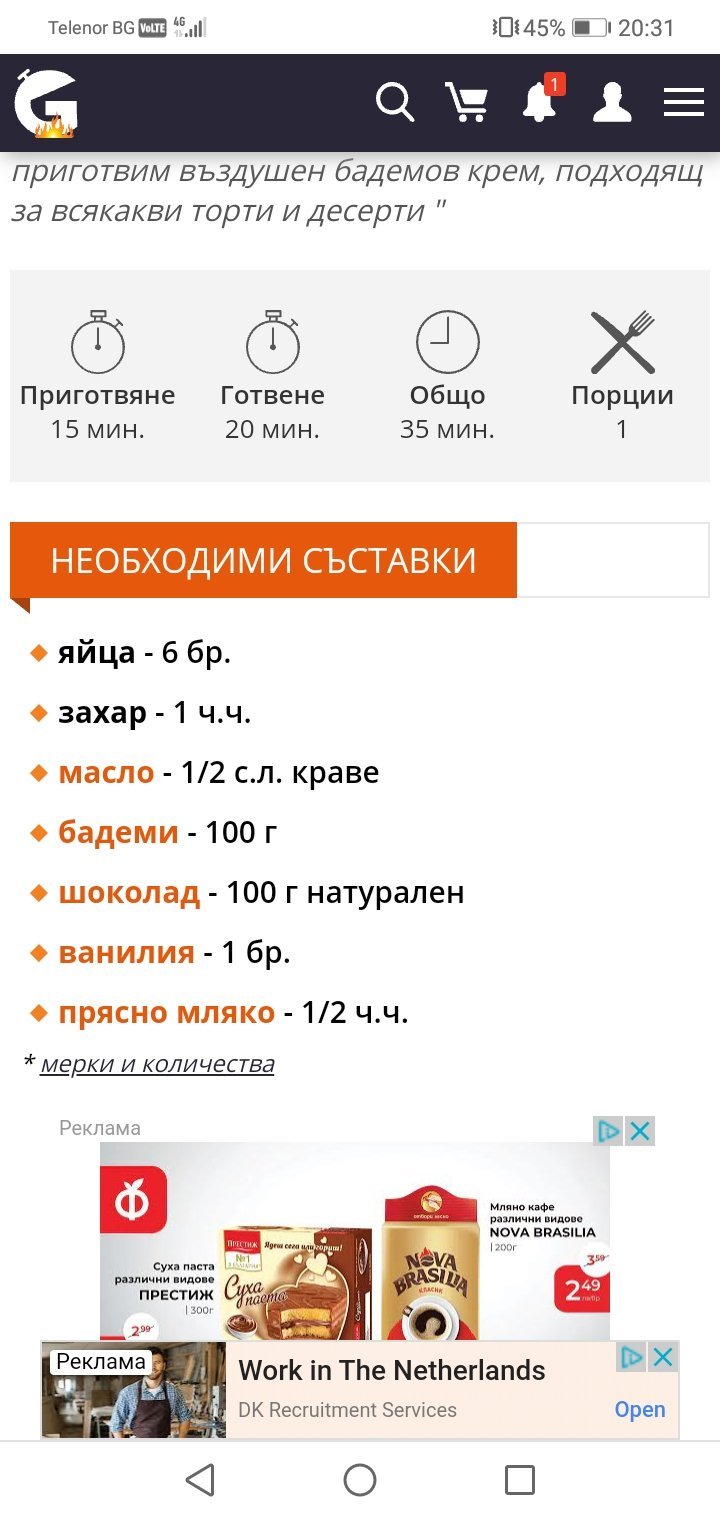Go to the home screen
This screenshot has height=1520, width=720.
point(360,1480)
